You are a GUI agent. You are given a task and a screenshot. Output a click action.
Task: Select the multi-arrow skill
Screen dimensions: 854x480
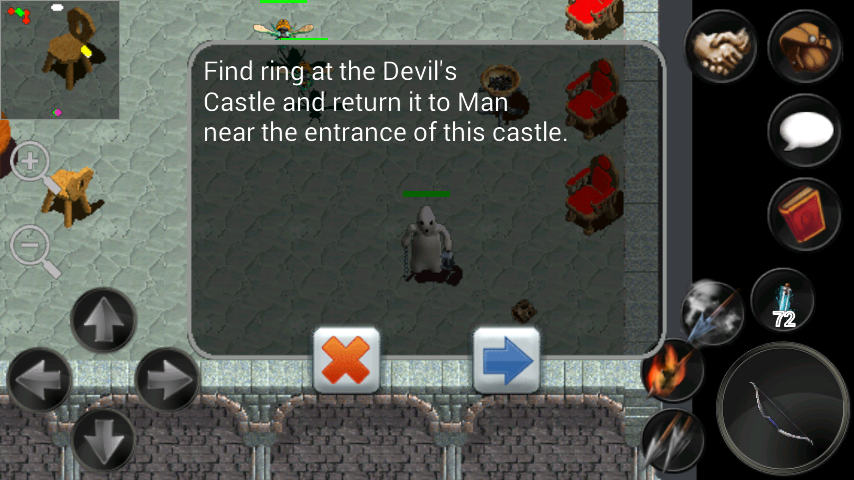[672, 440]
